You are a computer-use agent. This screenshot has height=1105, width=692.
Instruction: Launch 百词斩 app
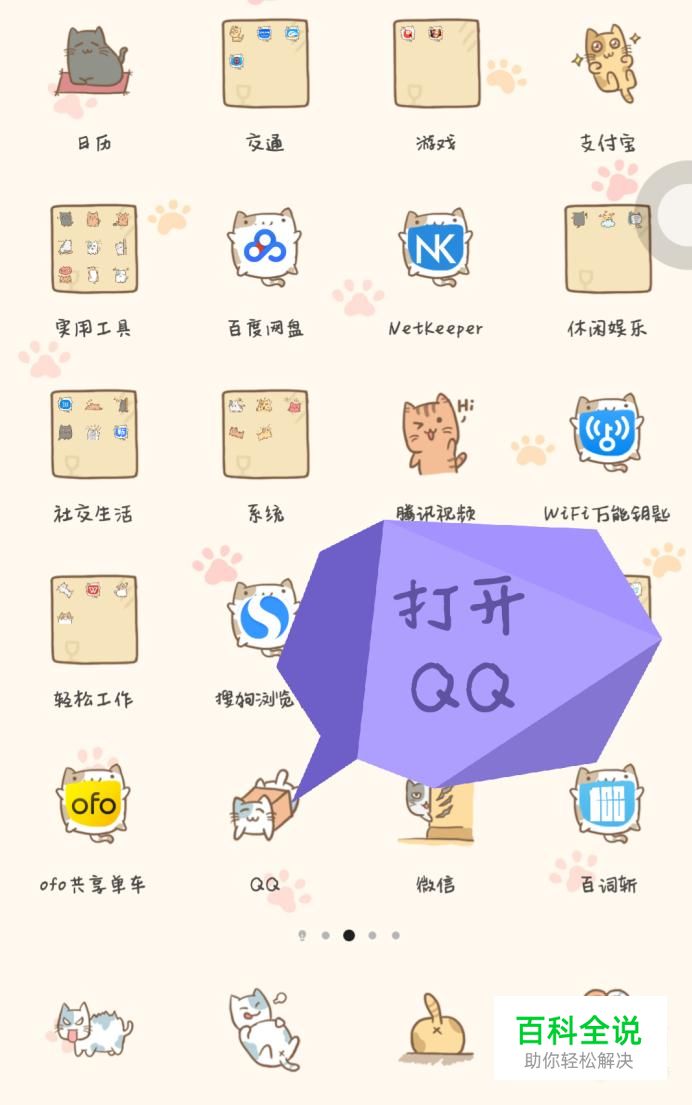point(607,803)
